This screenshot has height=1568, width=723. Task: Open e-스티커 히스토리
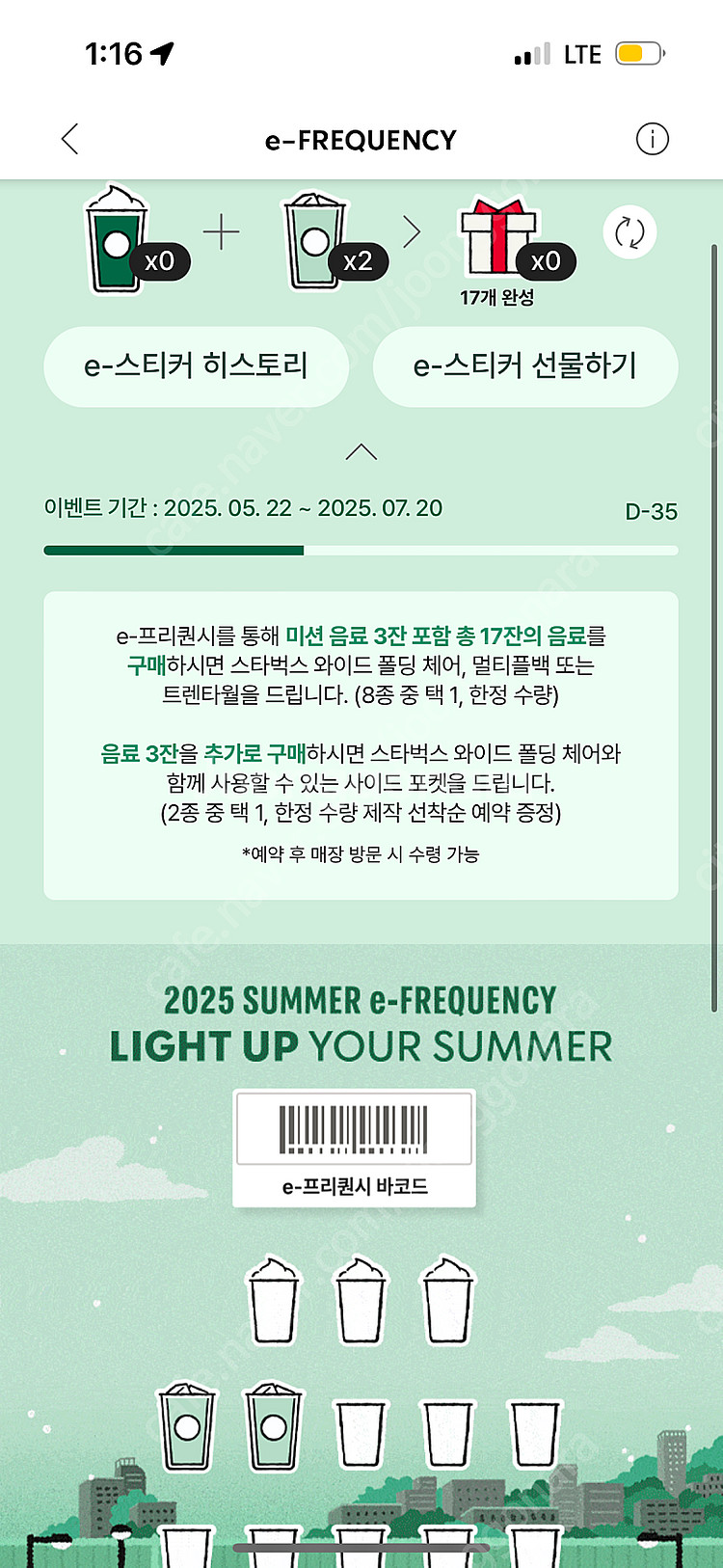196,366
